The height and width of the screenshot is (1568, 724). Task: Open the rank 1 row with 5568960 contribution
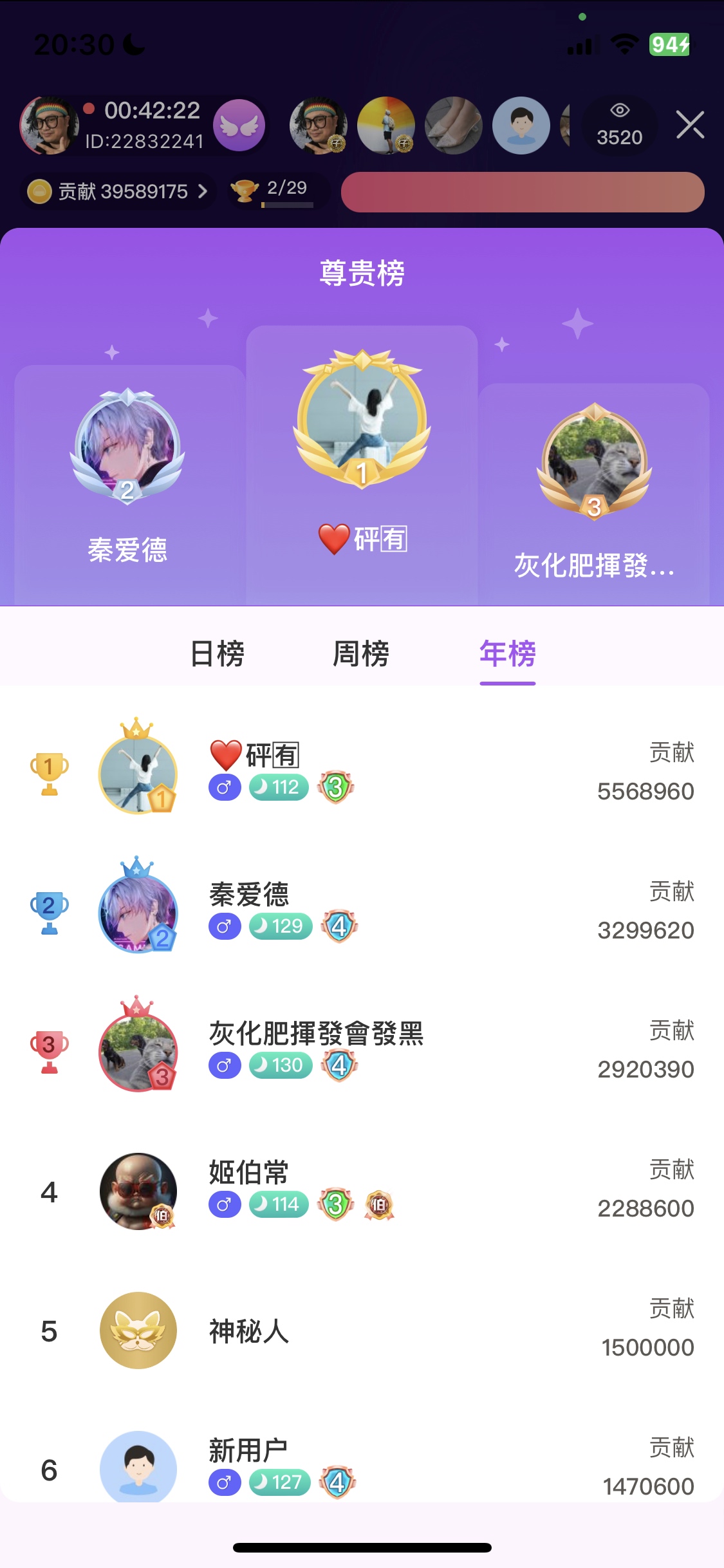click(362, 771)
